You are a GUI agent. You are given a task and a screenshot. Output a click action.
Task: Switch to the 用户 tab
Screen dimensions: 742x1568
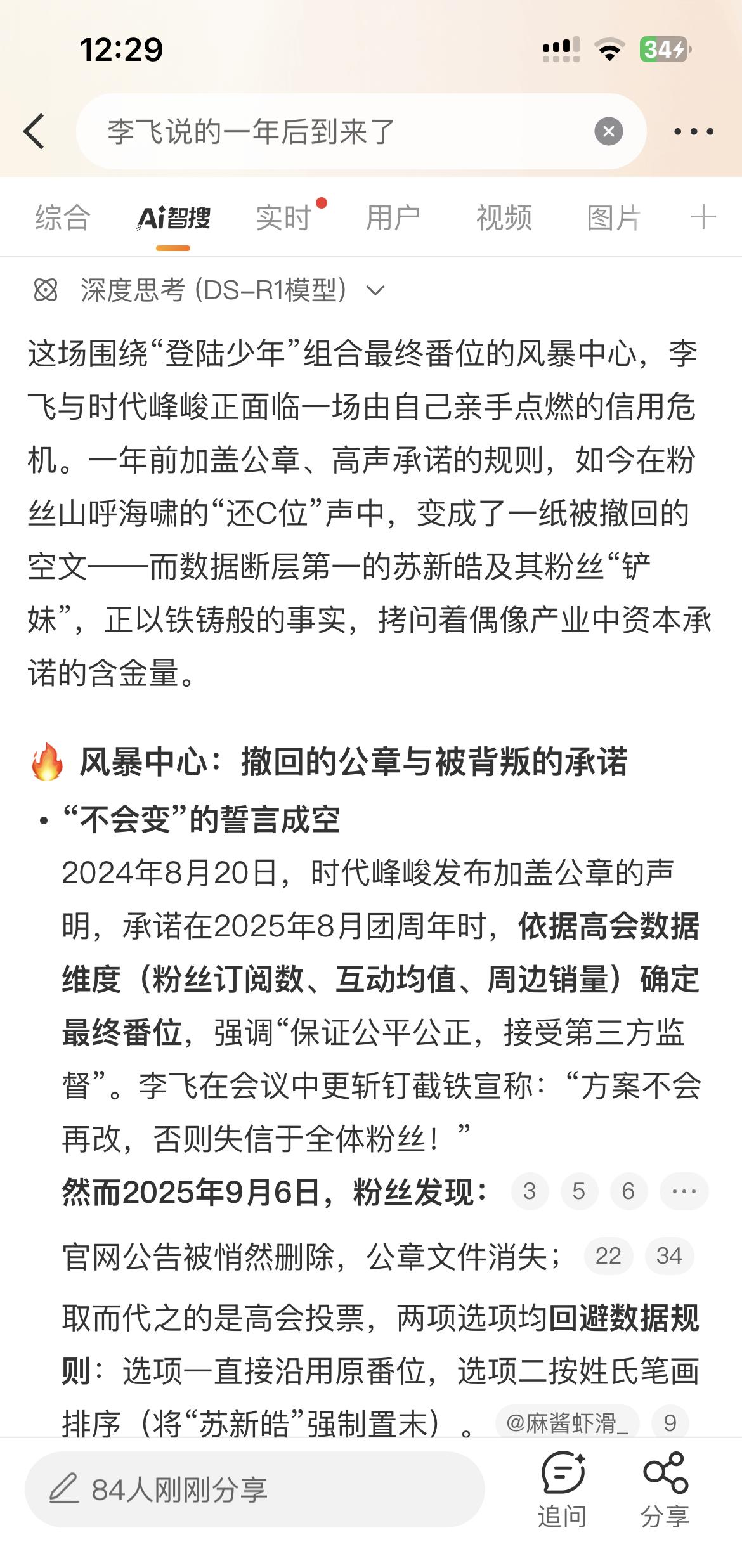[x=393, y=218]
